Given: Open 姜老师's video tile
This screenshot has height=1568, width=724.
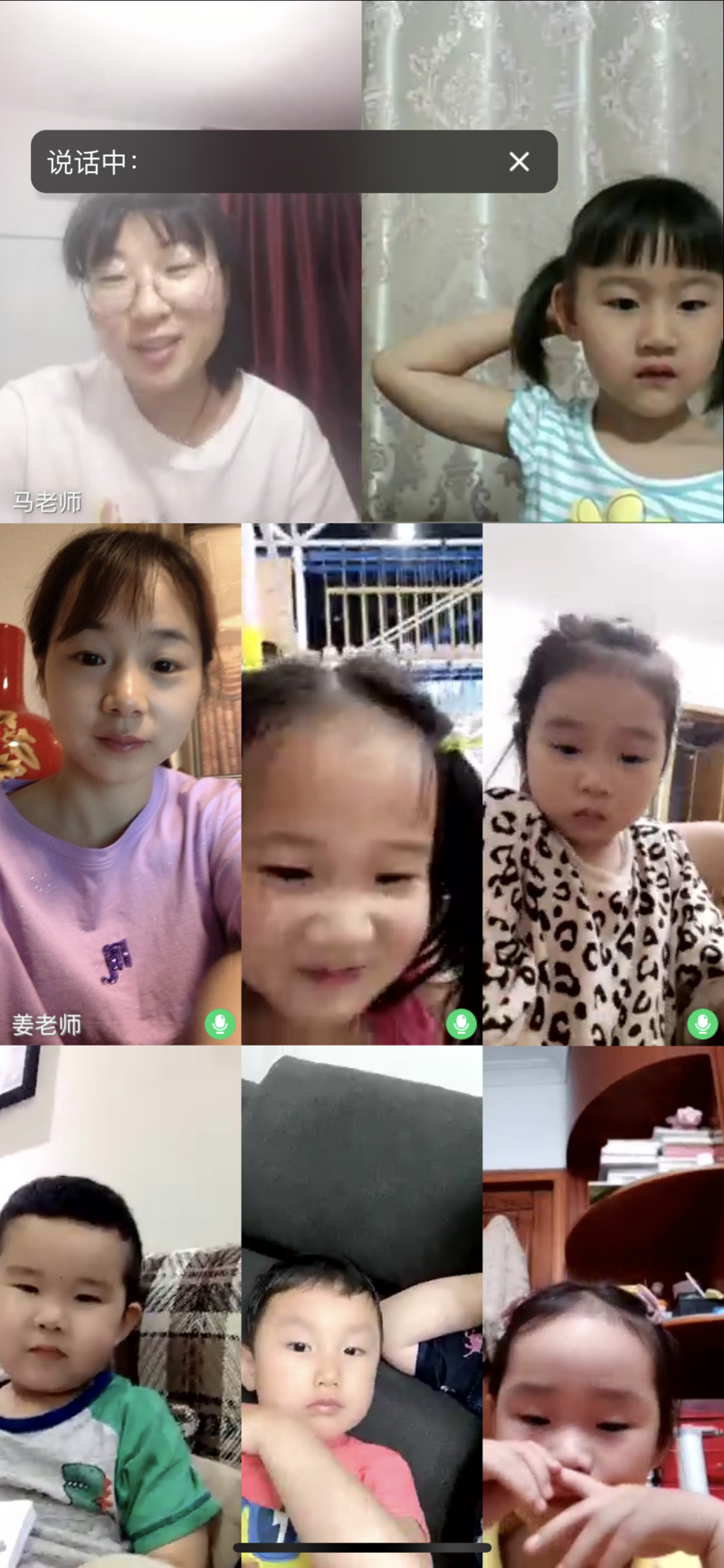Looking at the screenshot, I should [120, 783].
